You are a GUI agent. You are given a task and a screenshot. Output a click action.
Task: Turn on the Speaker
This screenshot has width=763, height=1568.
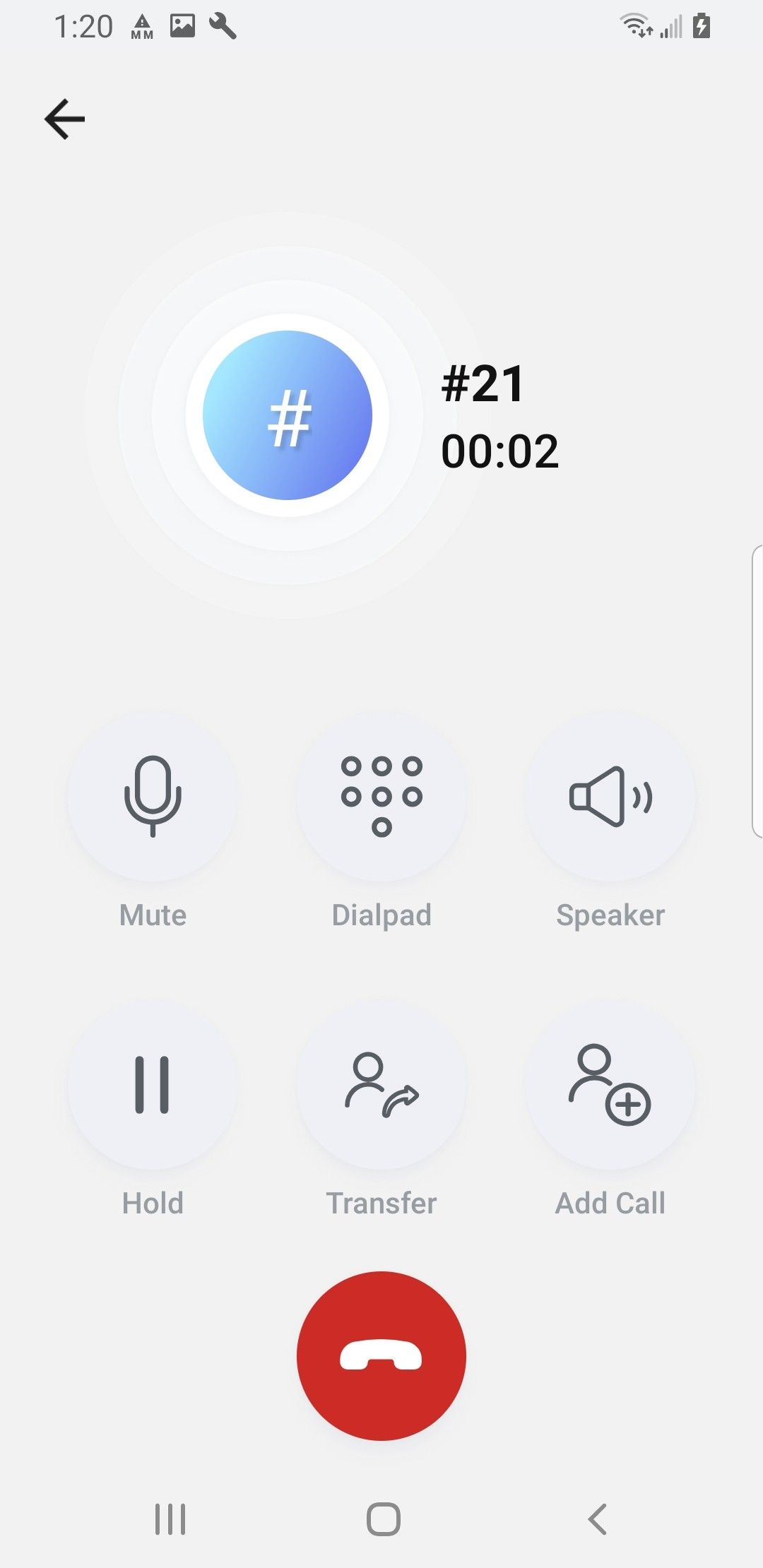point(610,797)
